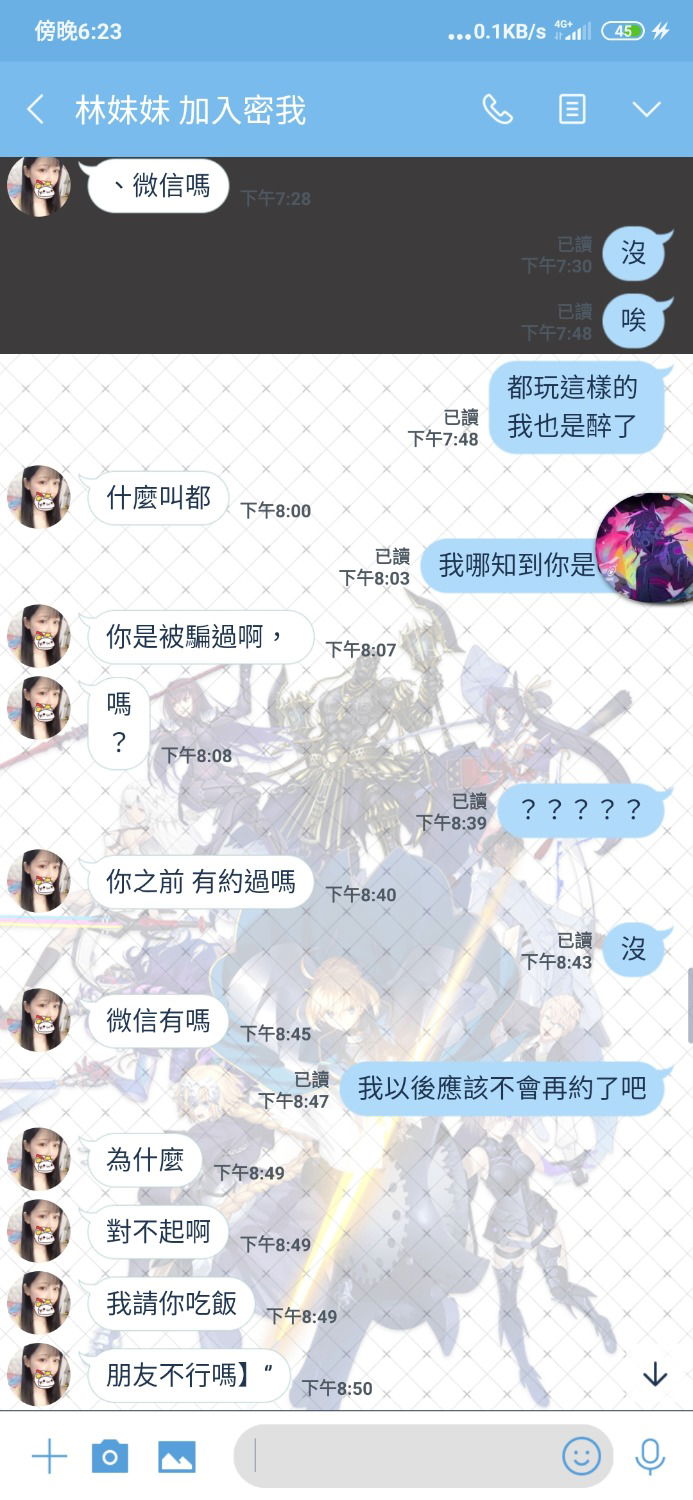This screenshot has height=1500, width=693.
Task: Open sender's avatar next to 什麼叫都
Action: pyautogui.click(x=39, y=497)
